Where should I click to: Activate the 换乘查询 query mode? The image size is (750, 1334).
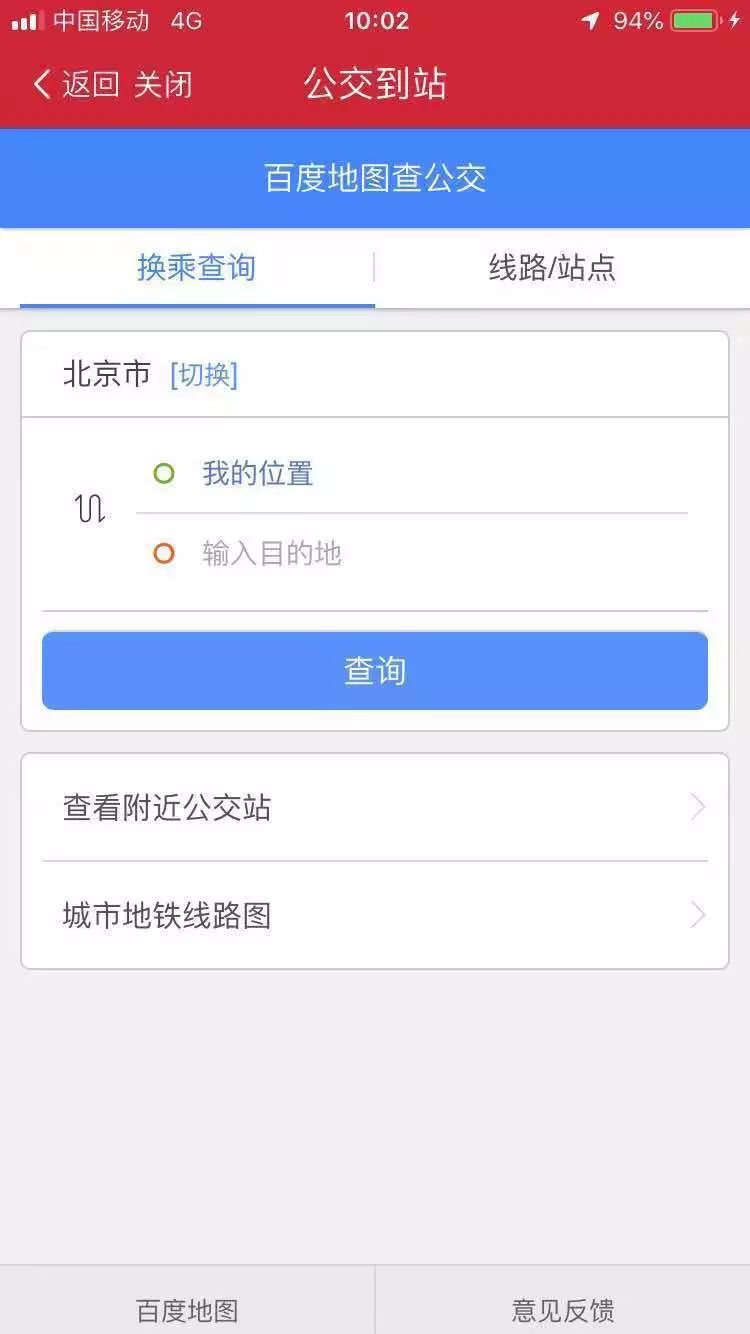[x=196, y=268]
